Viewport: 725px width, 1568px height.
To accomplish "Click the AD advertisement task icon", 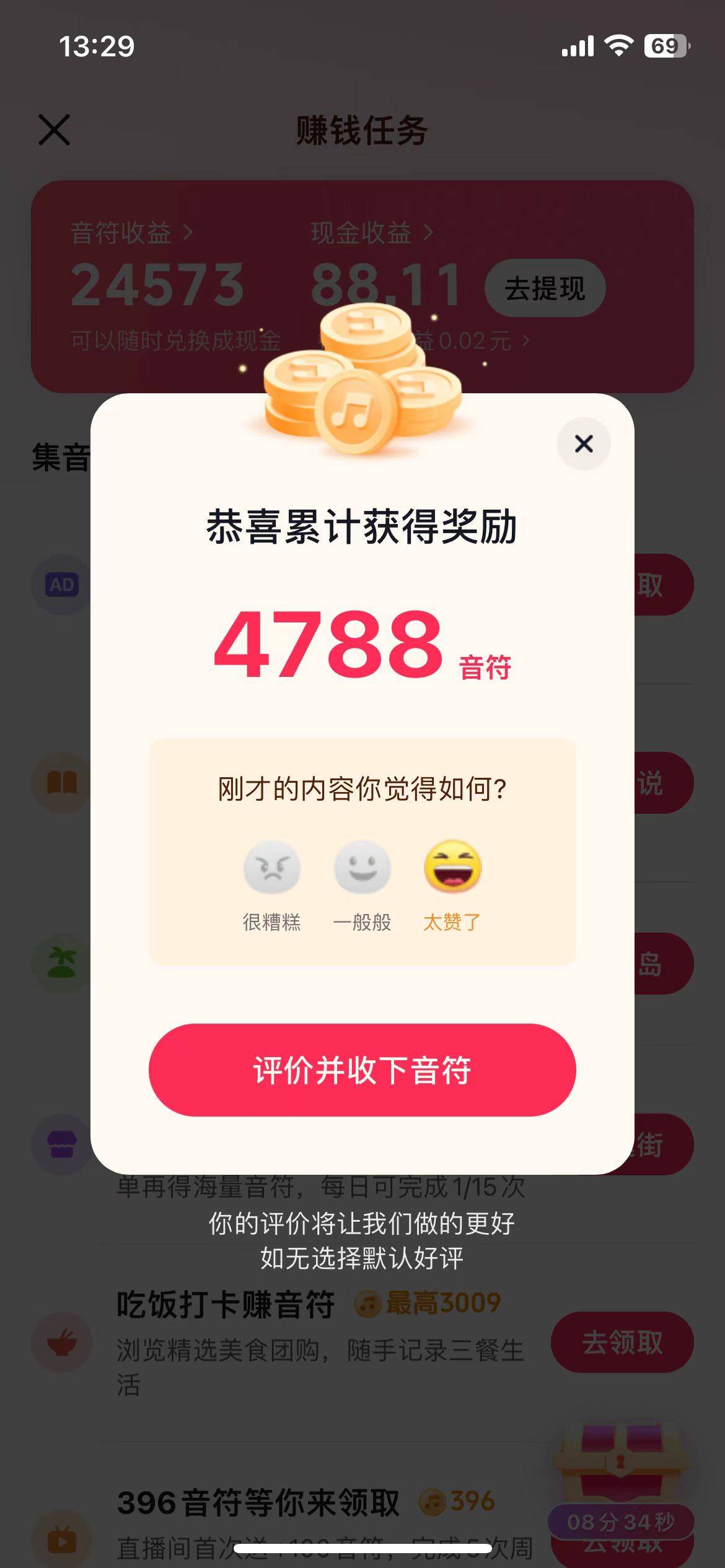I will click(x=62, y=583).
